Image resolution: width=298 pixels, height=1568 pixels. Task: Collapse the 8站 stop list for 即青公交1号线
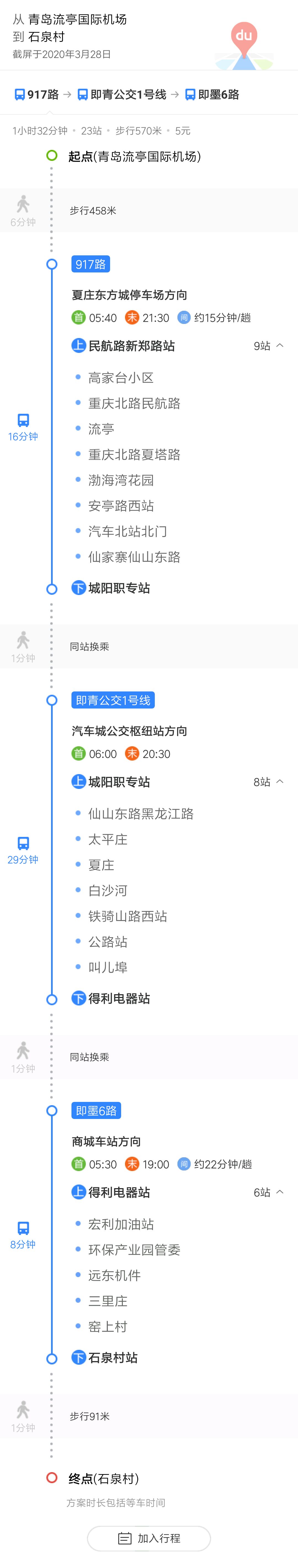[x=269, y=782]
